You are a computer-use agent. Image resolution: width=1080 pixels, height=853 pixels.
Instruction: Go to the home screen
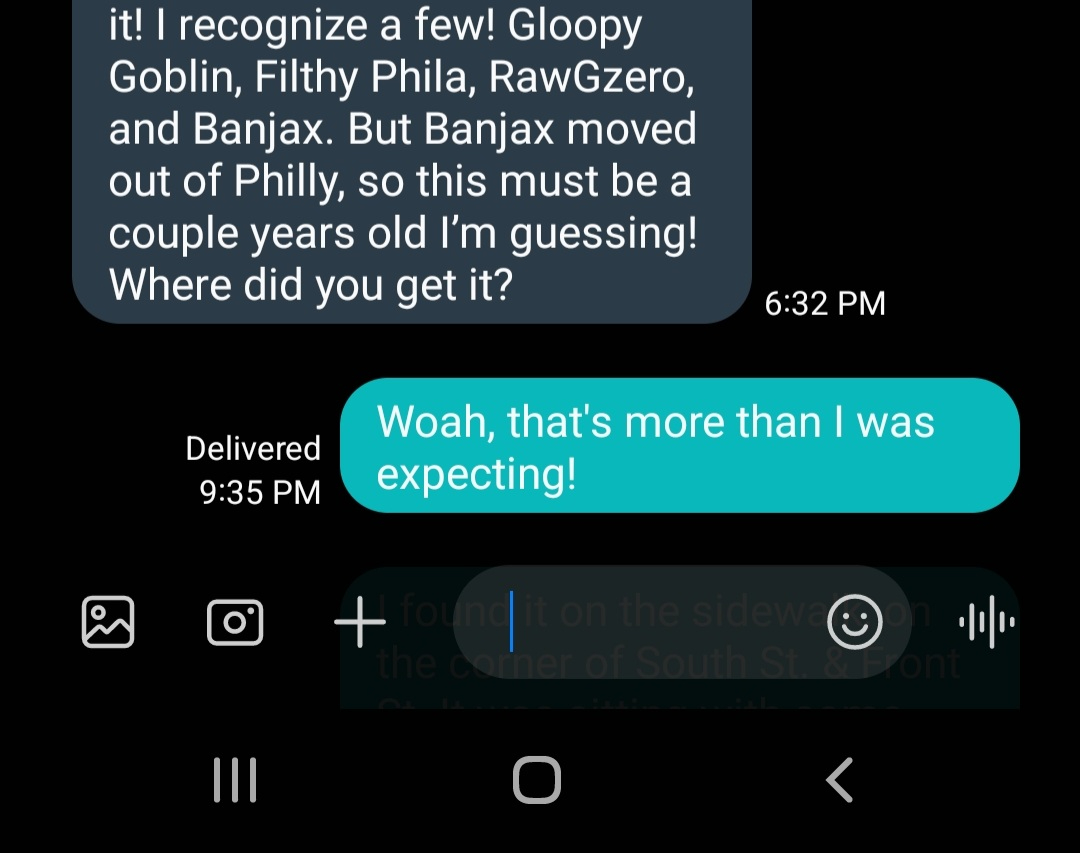(x=537, y=780)
